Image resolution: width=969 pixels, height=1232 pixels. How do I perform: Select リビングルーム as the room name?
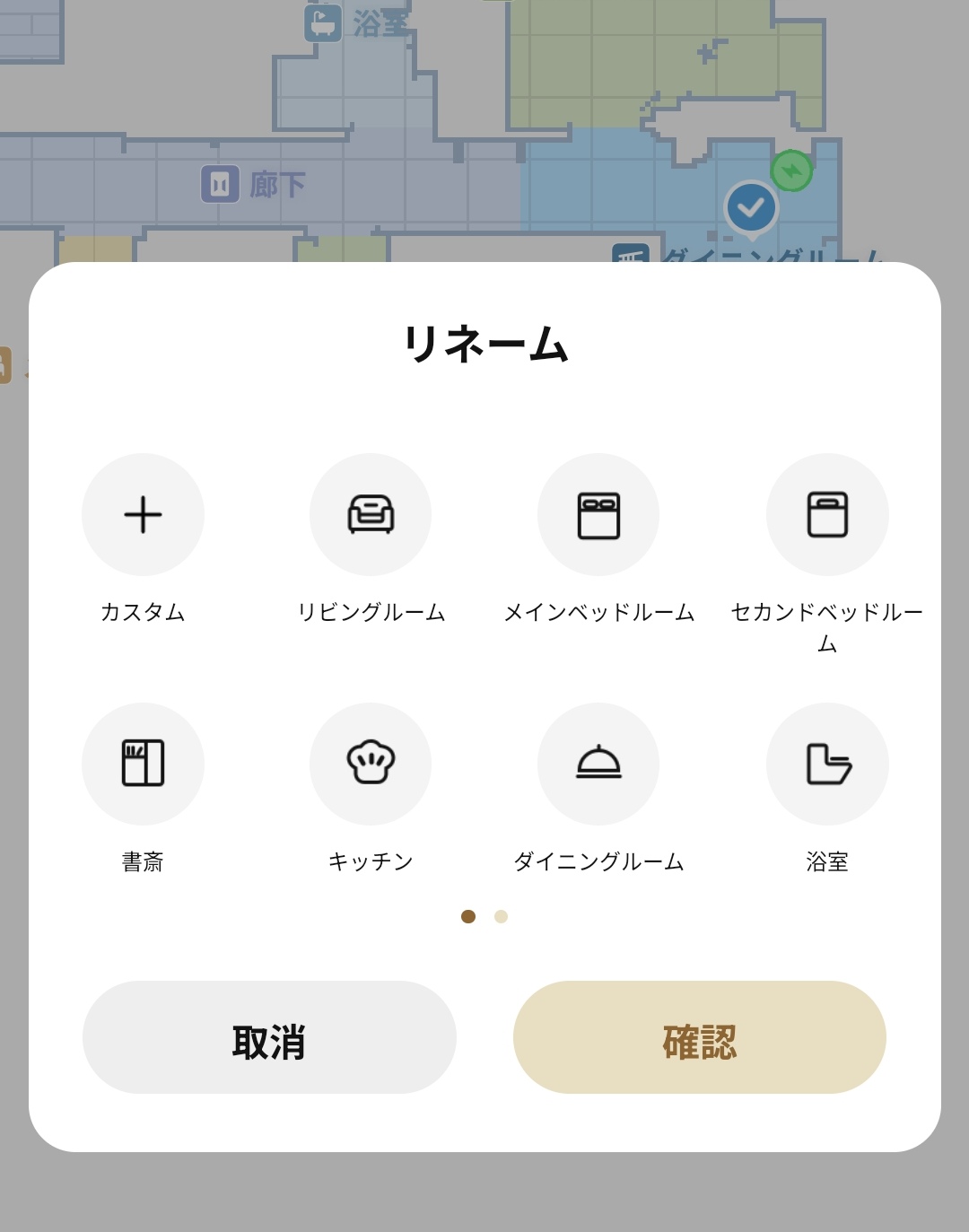coord(371,515)
